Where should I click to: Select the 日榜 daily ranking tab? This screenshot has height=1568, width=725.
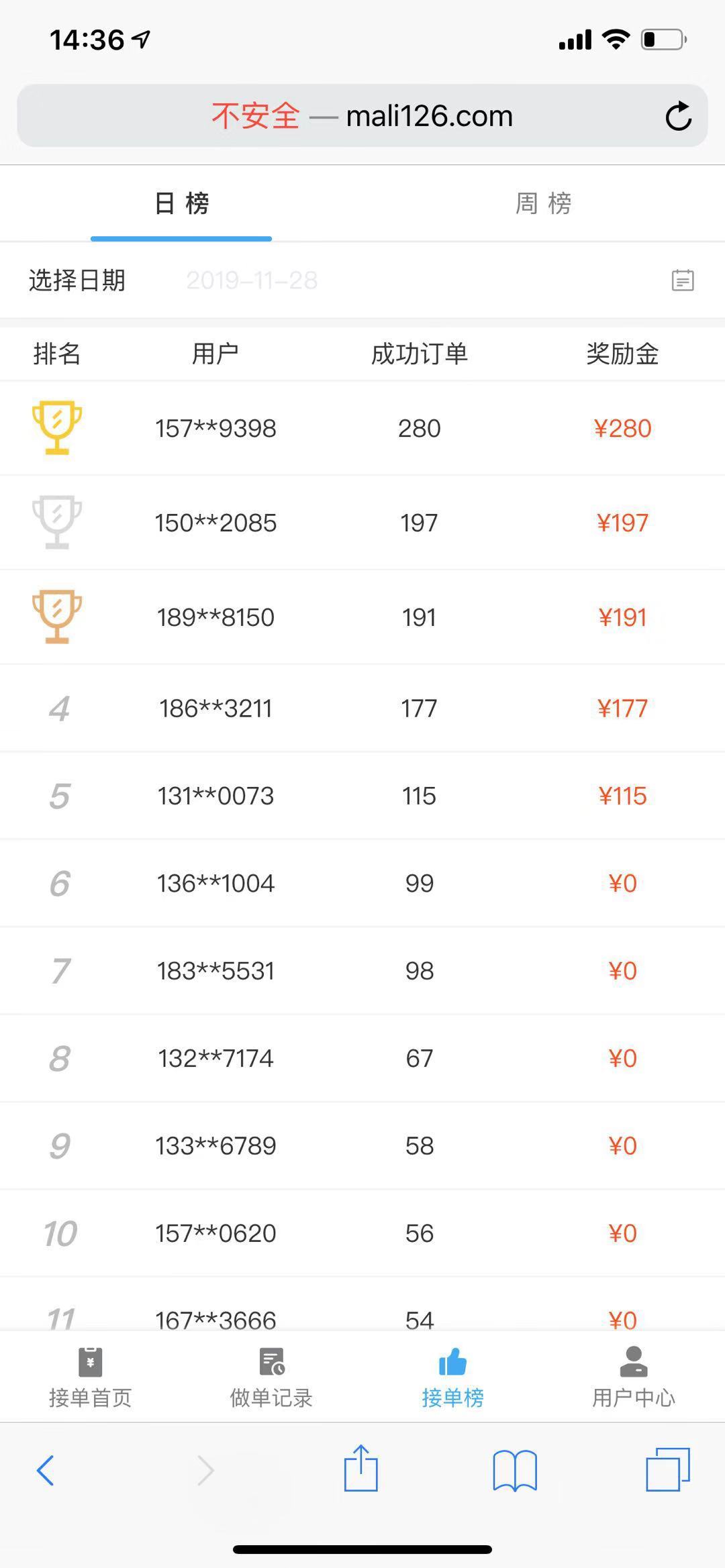click(181, 203)
